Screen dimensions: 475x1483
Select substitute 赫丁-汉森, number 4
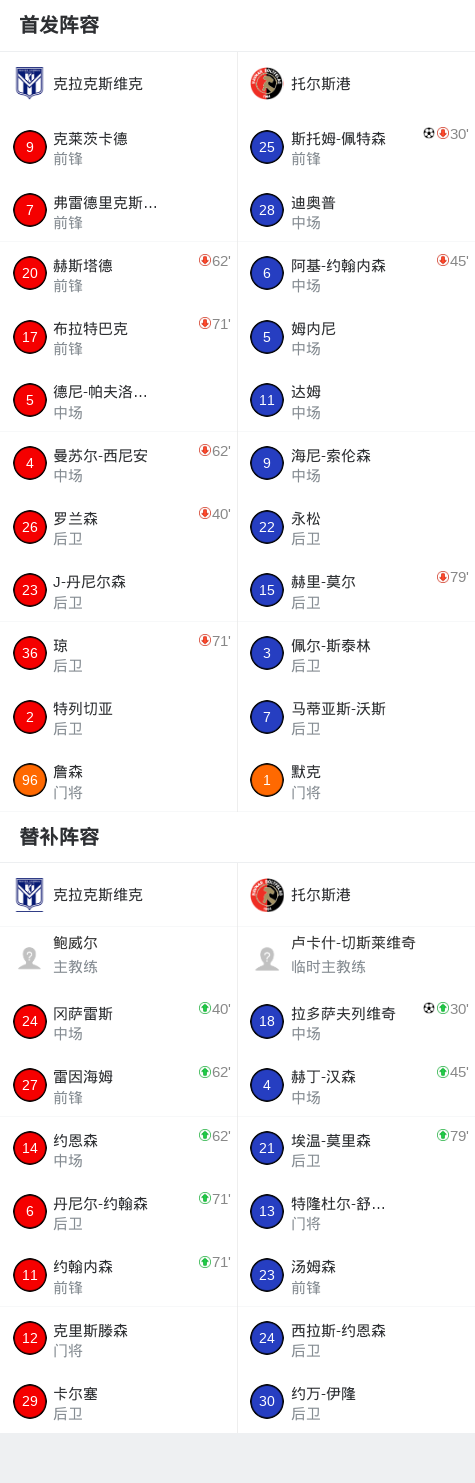point(356,1085)
